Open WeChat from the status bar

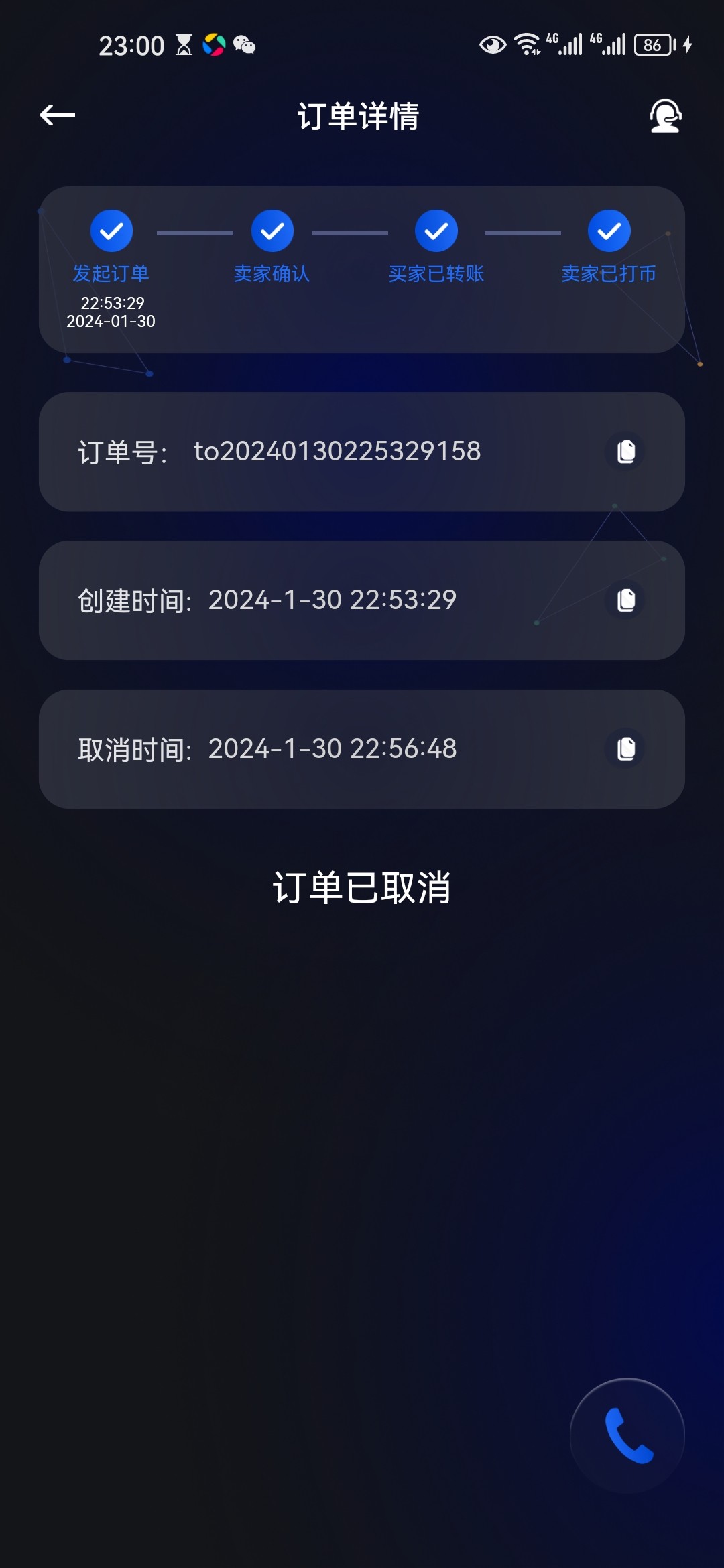pyautogui.click(x=245, y=44)
